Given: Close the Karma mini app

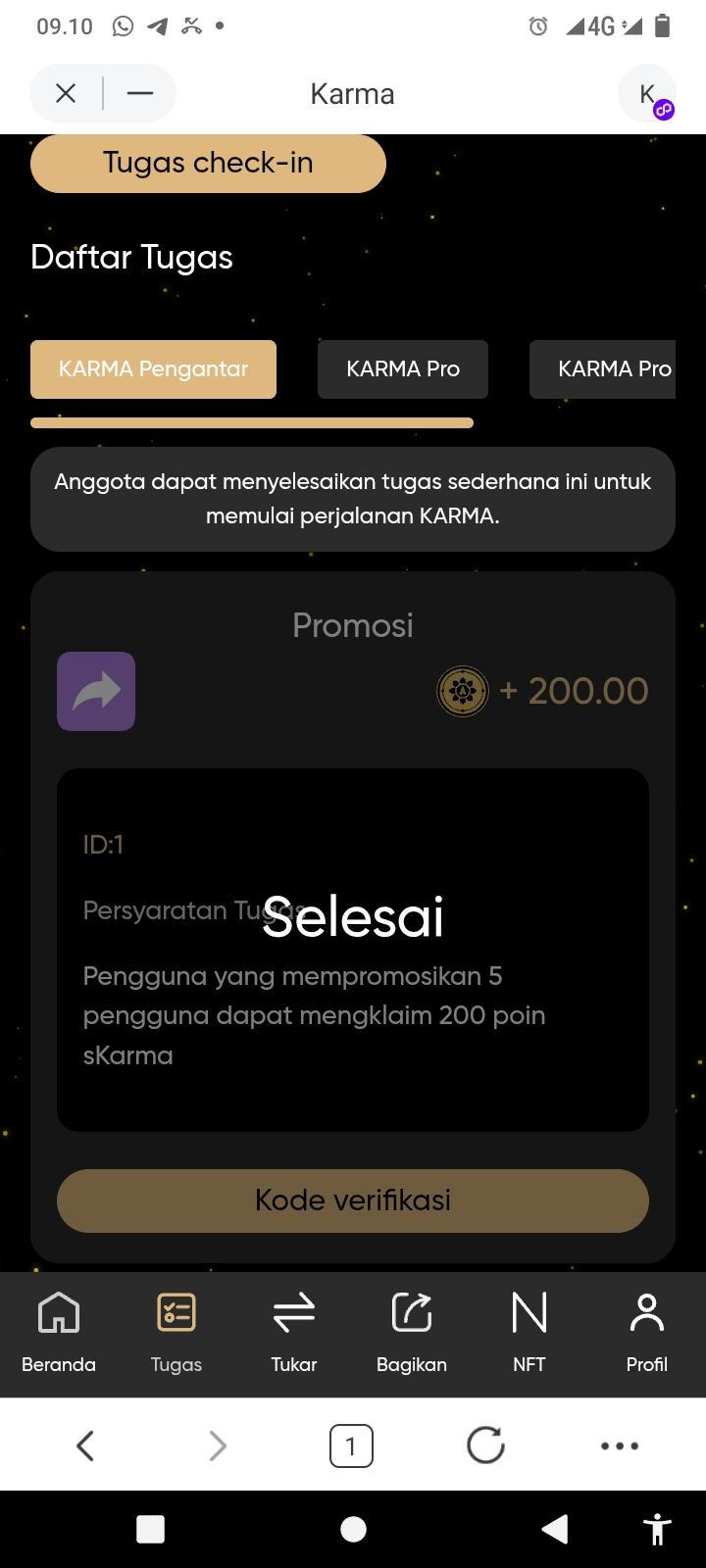Looking at the screenshot, I should pos(66,93).
